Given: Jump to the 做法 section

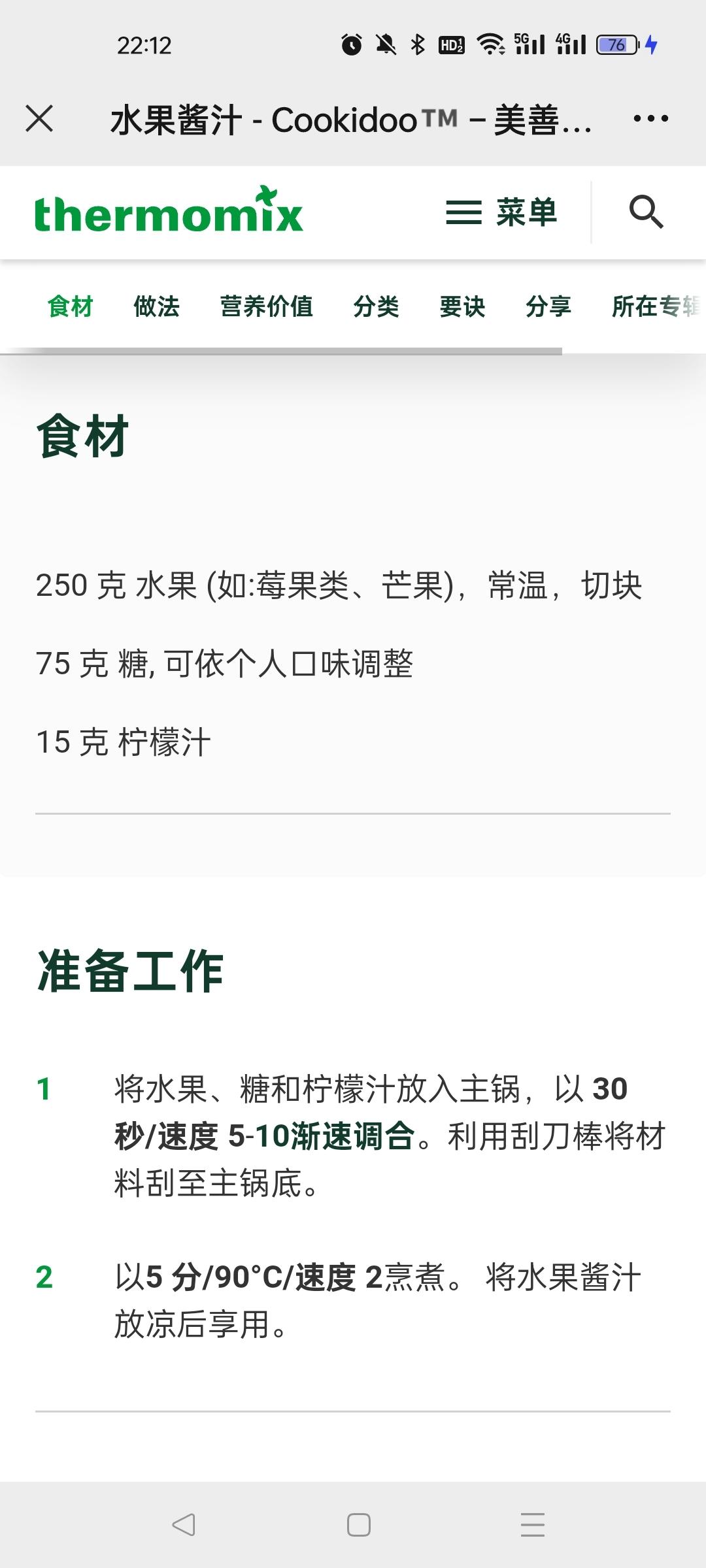Looking at the screenshot, I should (157, 306).
